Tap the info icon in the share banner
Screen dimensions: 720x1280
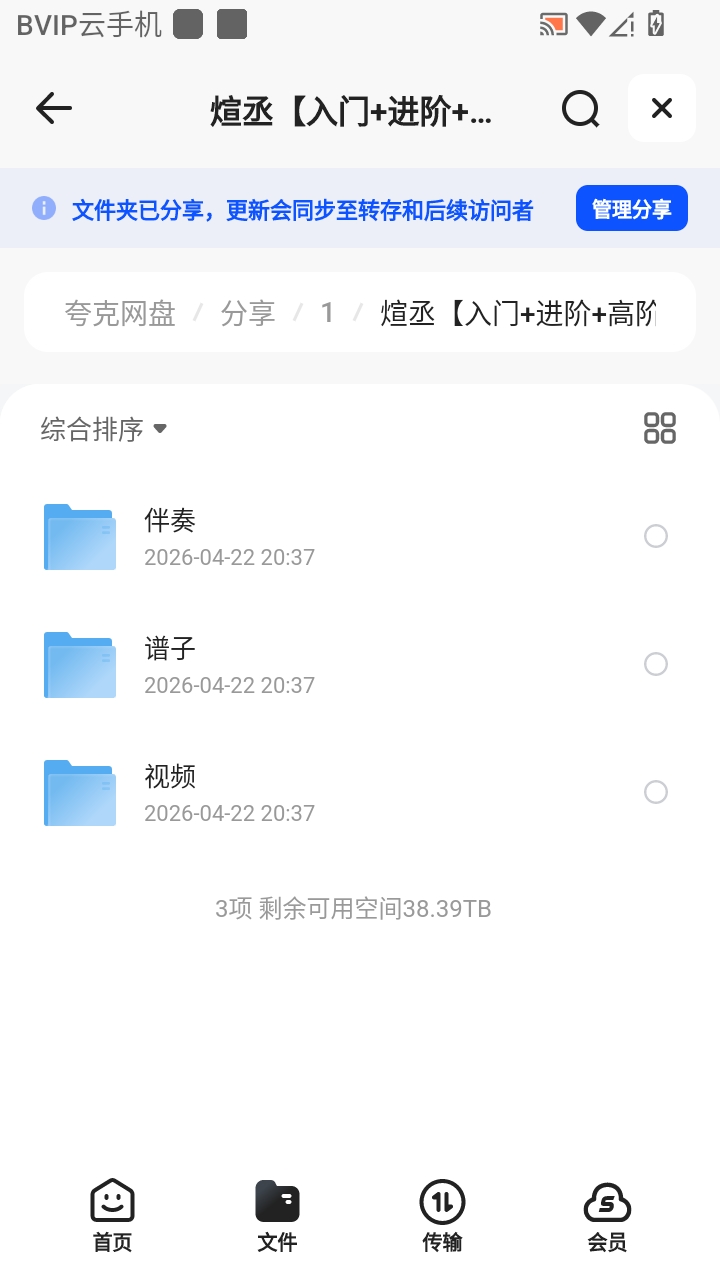pyautogui.click(x=43, y=207)
